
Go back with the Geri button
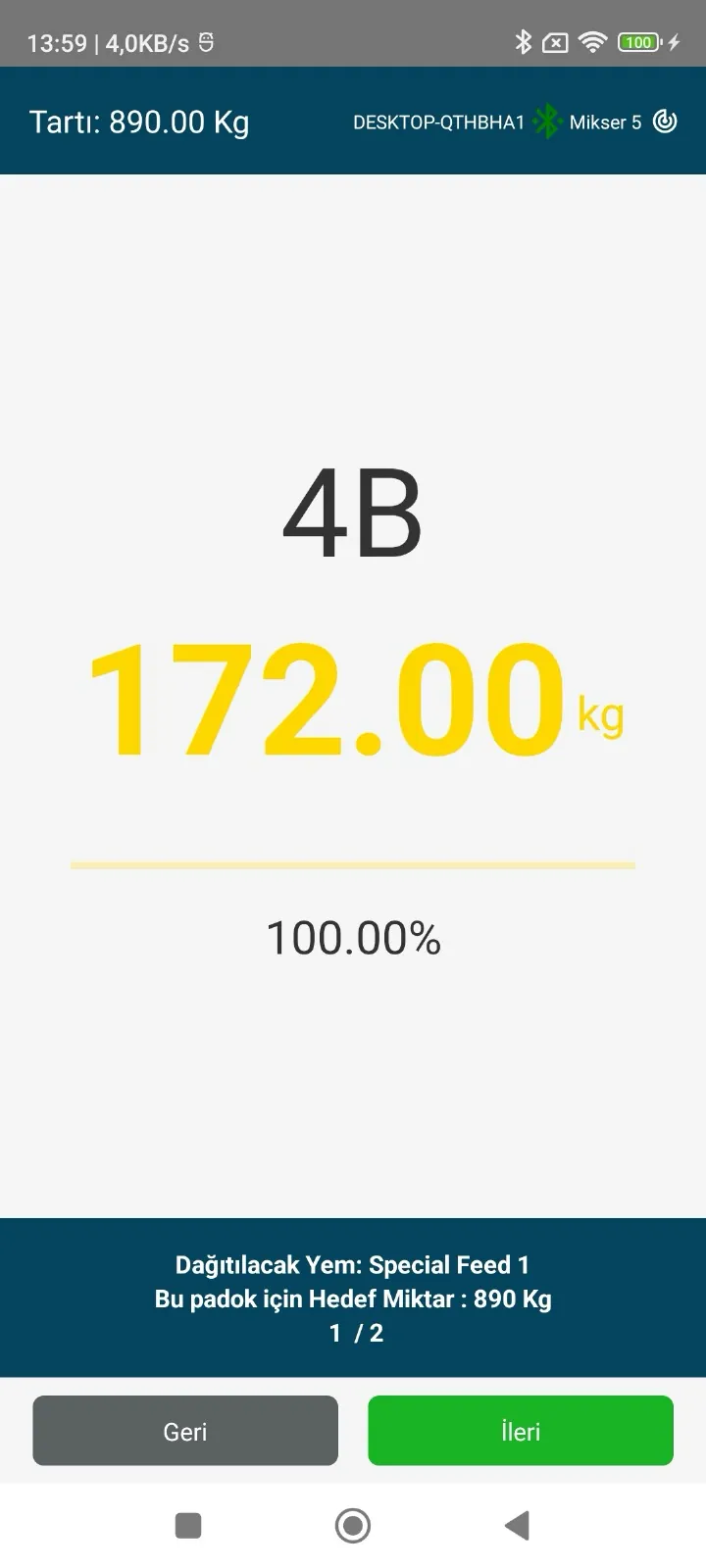tap(185, 1431)
